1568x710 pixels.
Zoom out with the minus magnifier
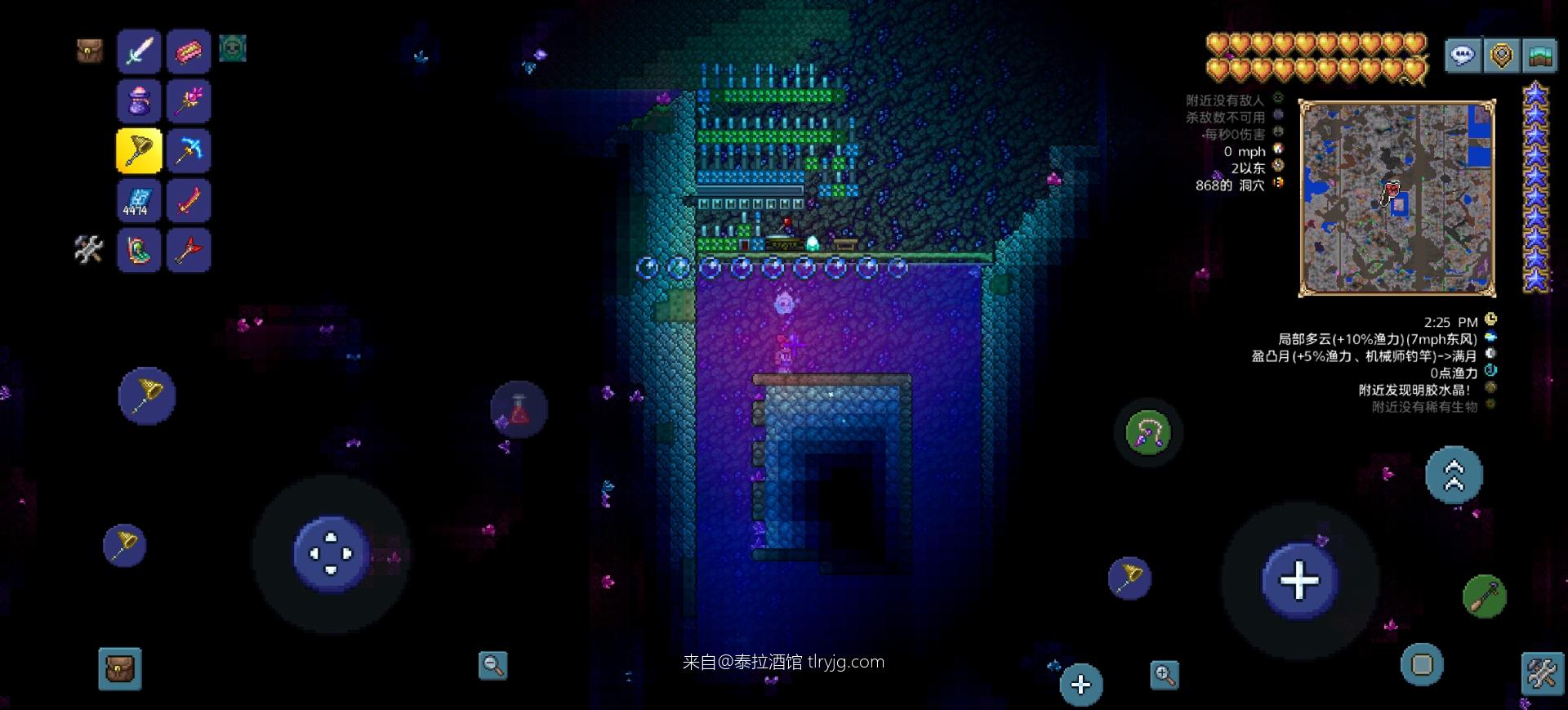pyautogui.click(x=492, y=665)
